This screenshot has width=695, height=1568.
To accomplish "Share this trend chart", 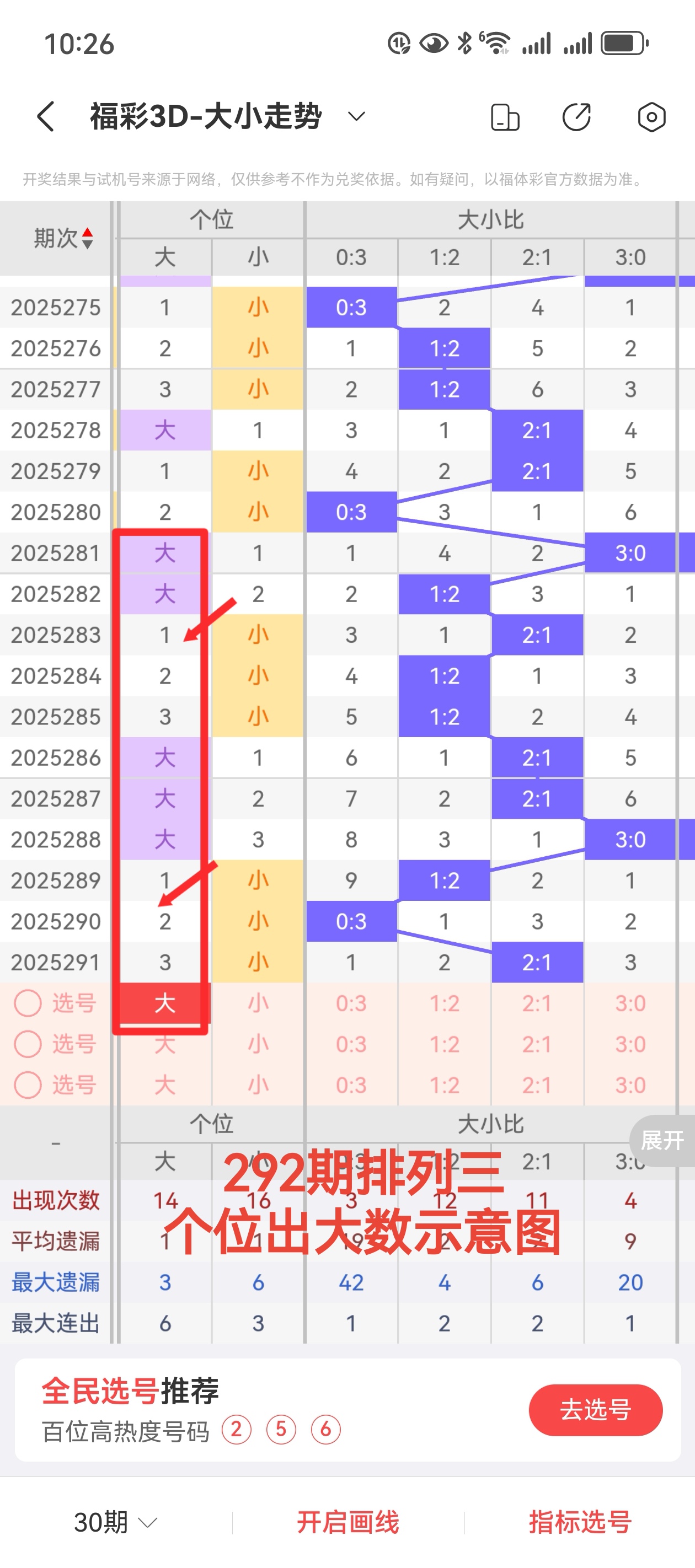I will pos(576,117).
